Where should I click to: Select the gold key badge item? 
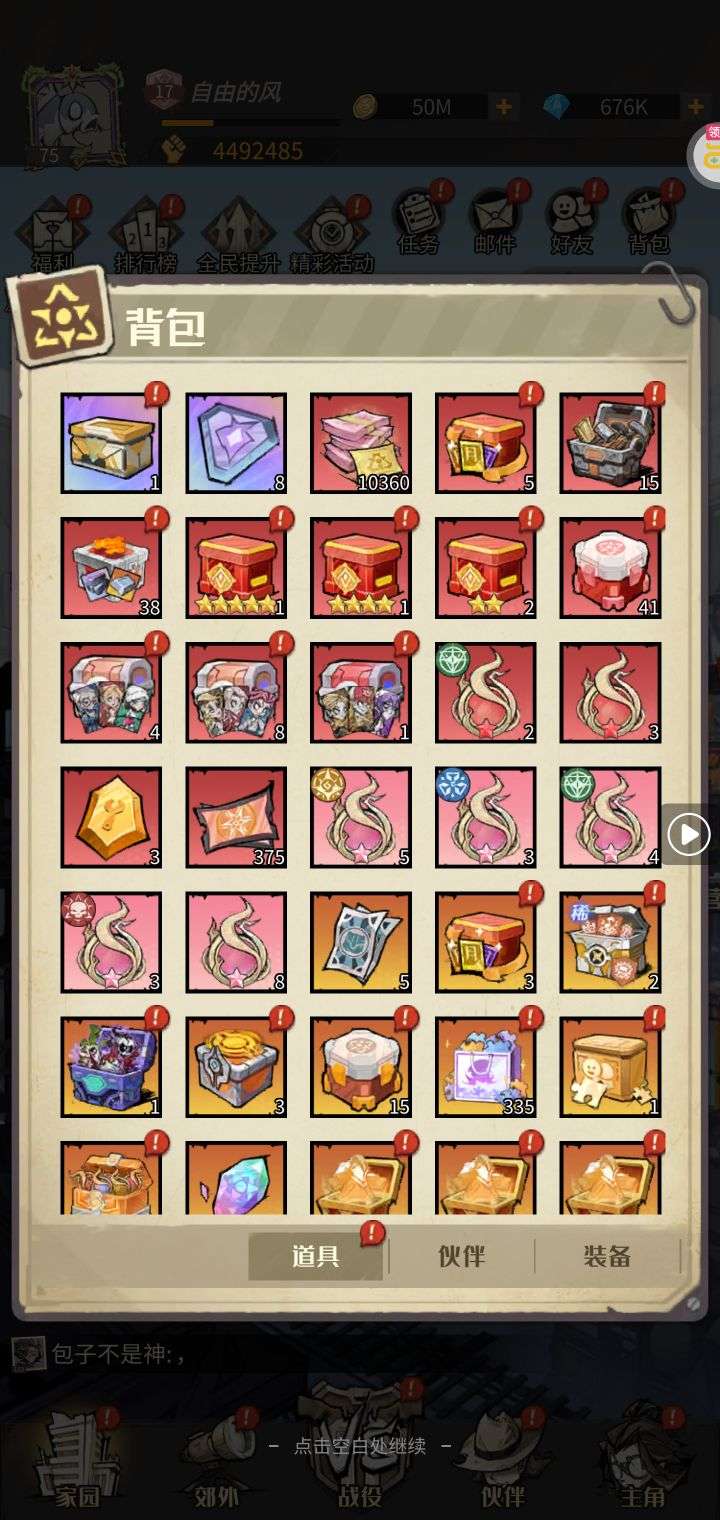111,817
